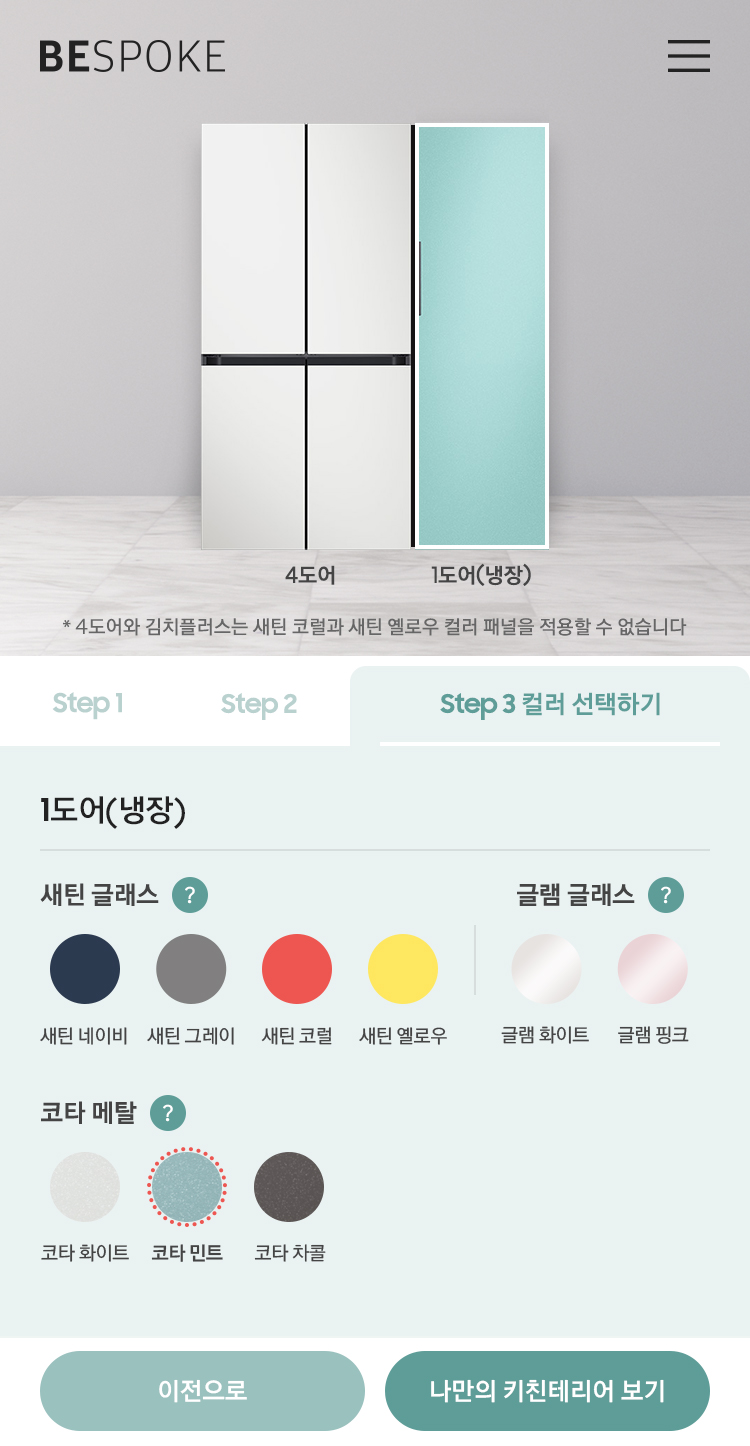Tap the 코타 메탈 question mark
Viewport: 750px width, 1446px height.
pyautogui.click(x=168, y=1112)
